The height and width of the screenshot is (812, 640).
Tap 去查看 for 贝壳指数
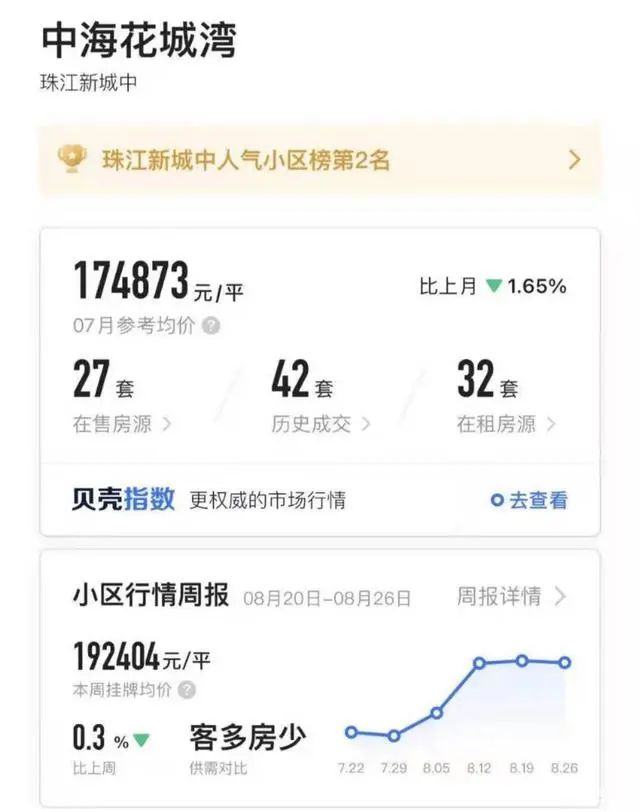(x=530, y=500)
